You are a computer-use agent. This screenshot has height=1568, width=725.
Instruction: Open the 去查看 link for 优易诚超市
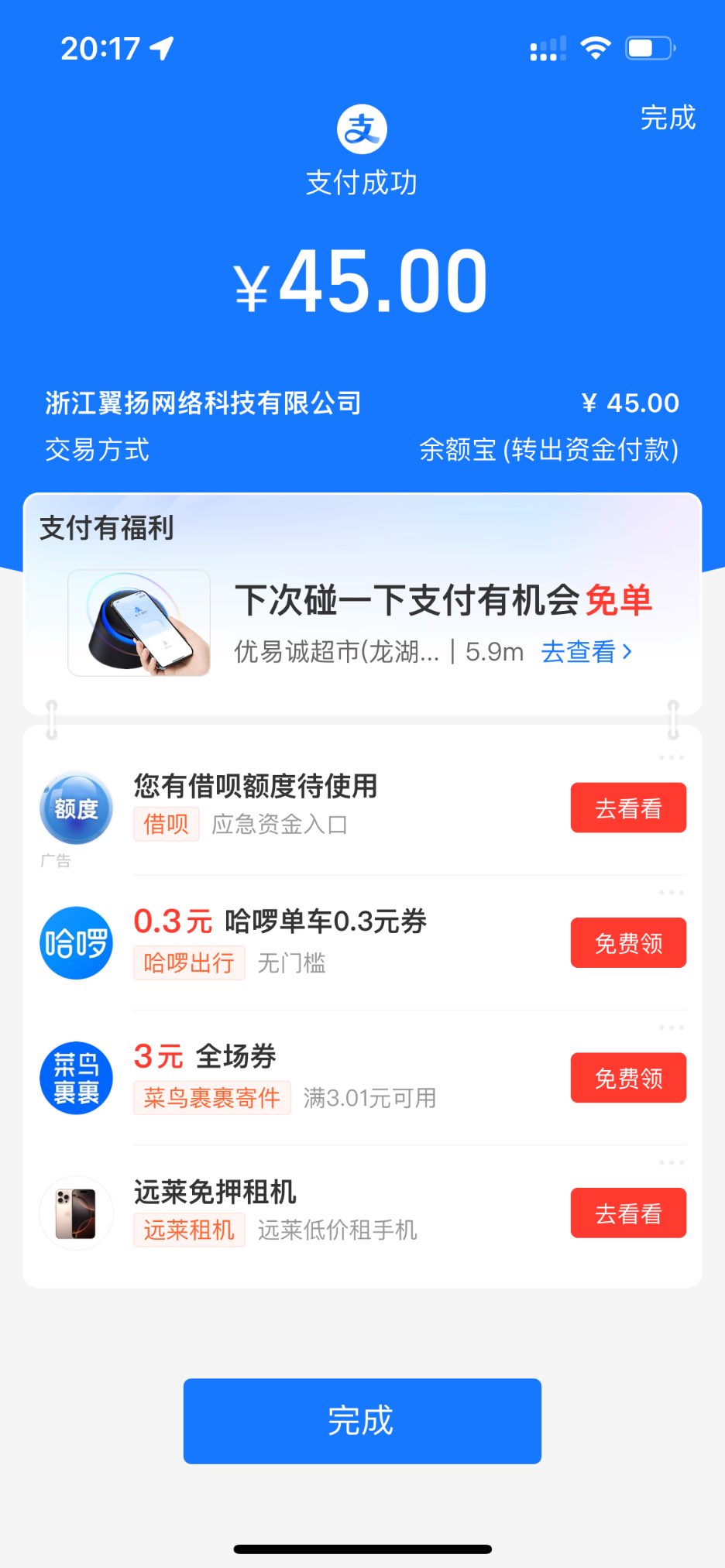586,652
